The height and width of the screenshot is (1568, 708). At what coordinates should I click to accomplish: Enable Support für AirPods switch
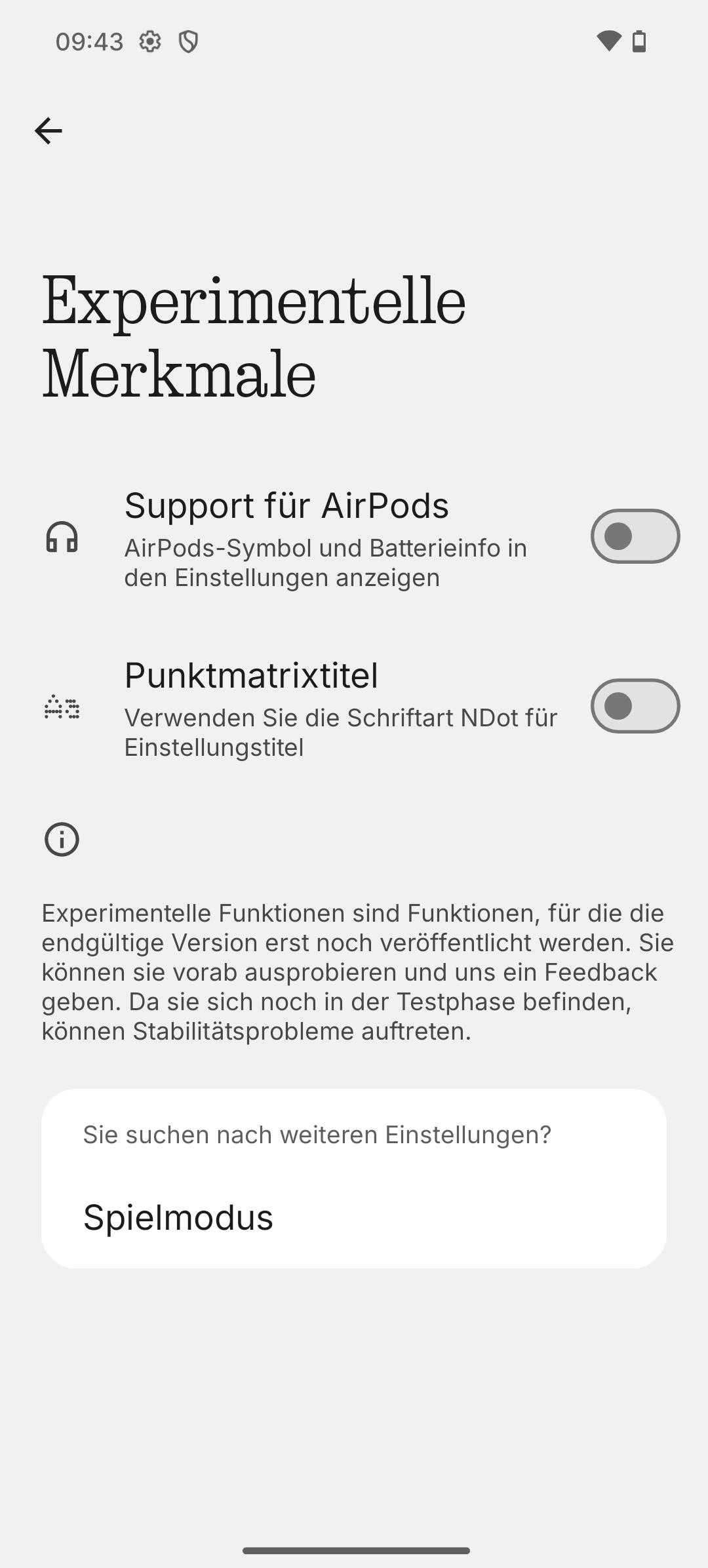[635, 536]
